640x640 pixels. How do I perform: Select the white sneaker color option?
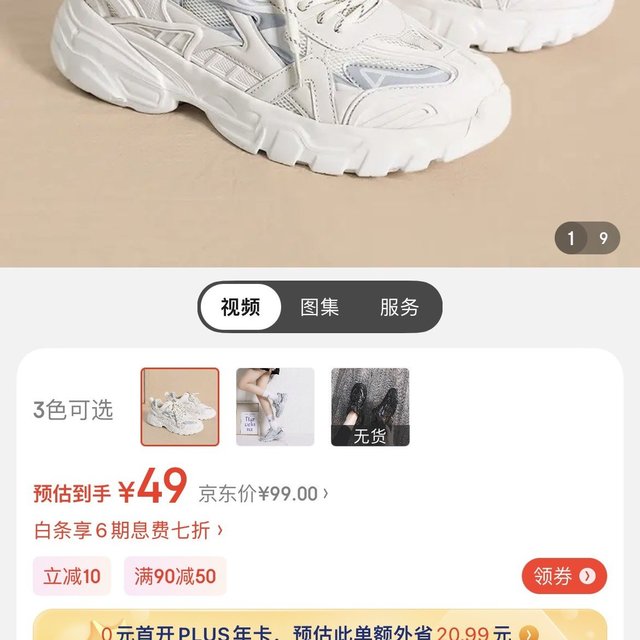(x=180, y=407)
